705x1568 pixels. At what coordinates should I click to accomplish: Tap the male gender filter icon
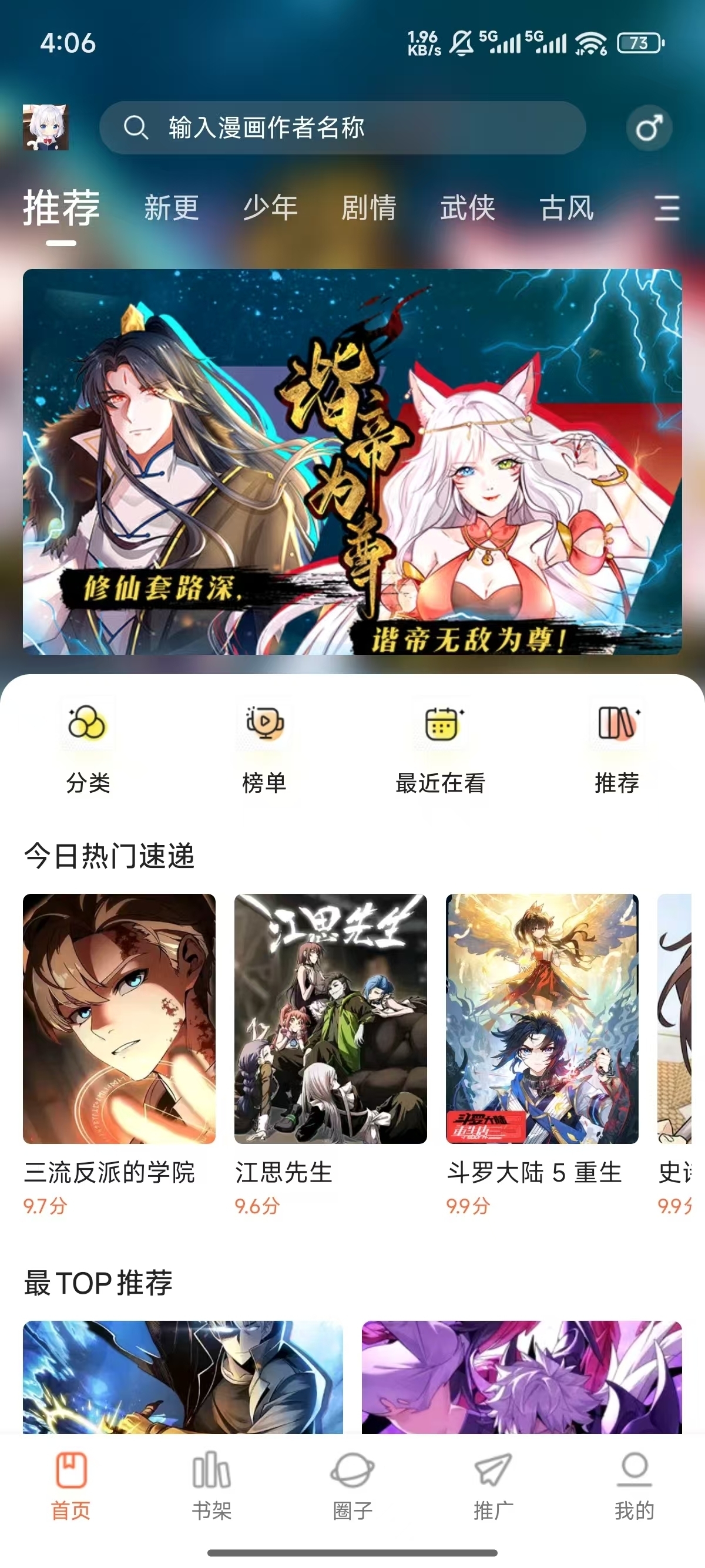[x=649, y=129]
